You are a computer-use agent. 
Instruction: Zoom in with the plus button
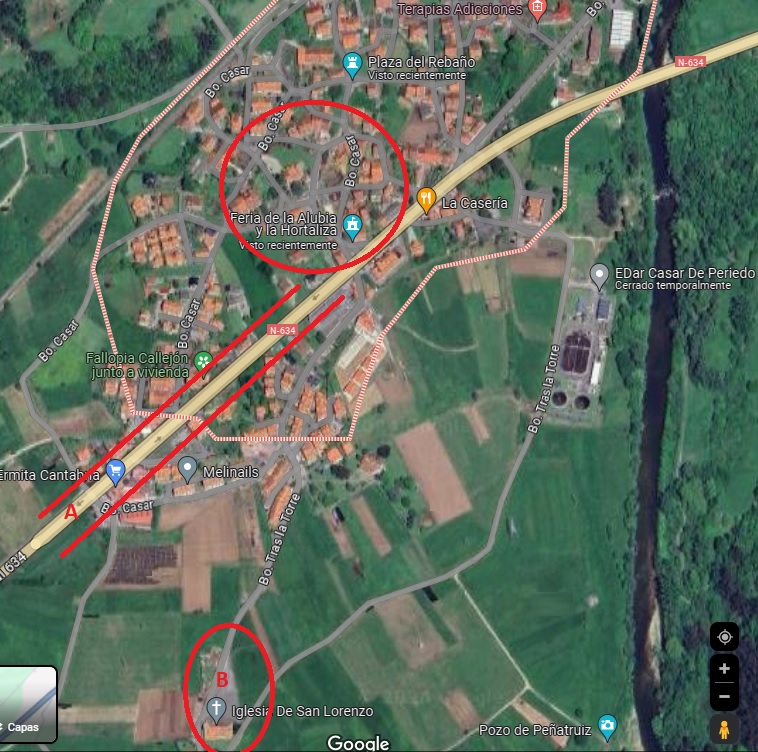725,668
